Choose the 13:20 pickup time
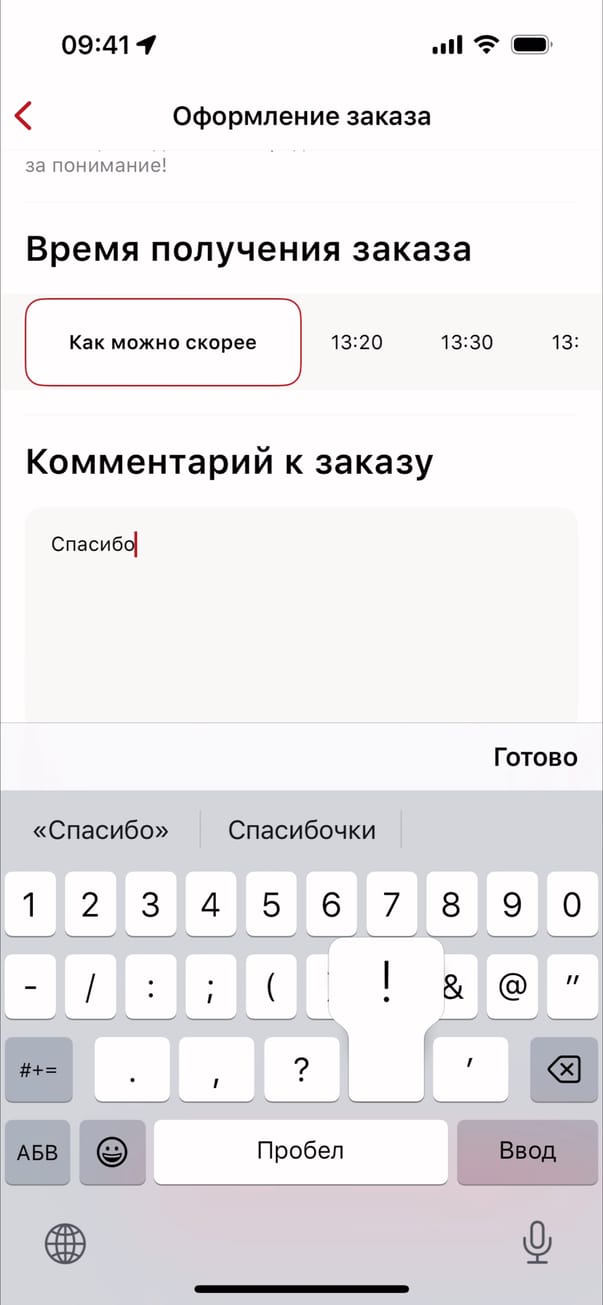Viewport: 603px width, 1305px height. (x=356, y=342)
